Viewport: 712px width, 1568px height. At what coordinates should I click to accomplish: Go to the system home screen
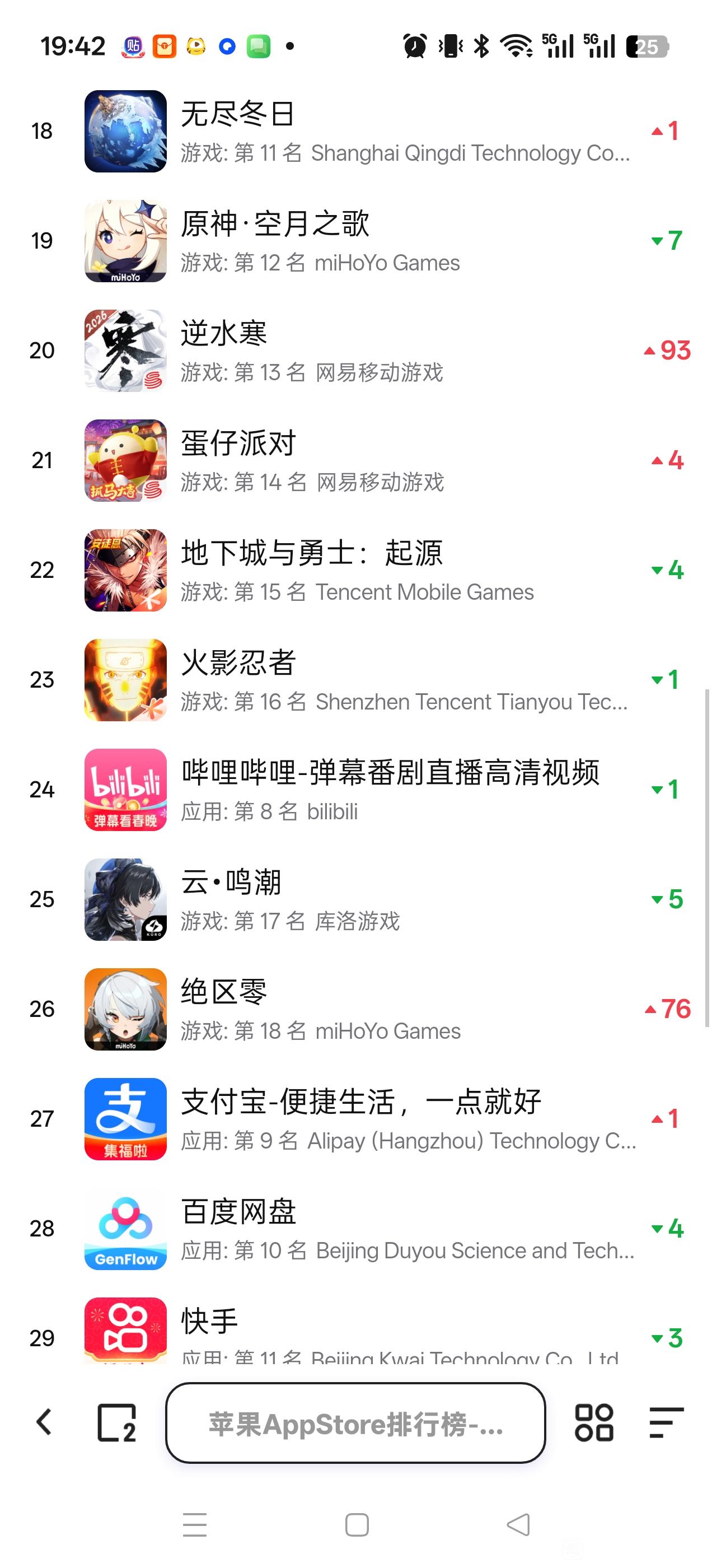pyautogui.click(x=357, y=1525)
